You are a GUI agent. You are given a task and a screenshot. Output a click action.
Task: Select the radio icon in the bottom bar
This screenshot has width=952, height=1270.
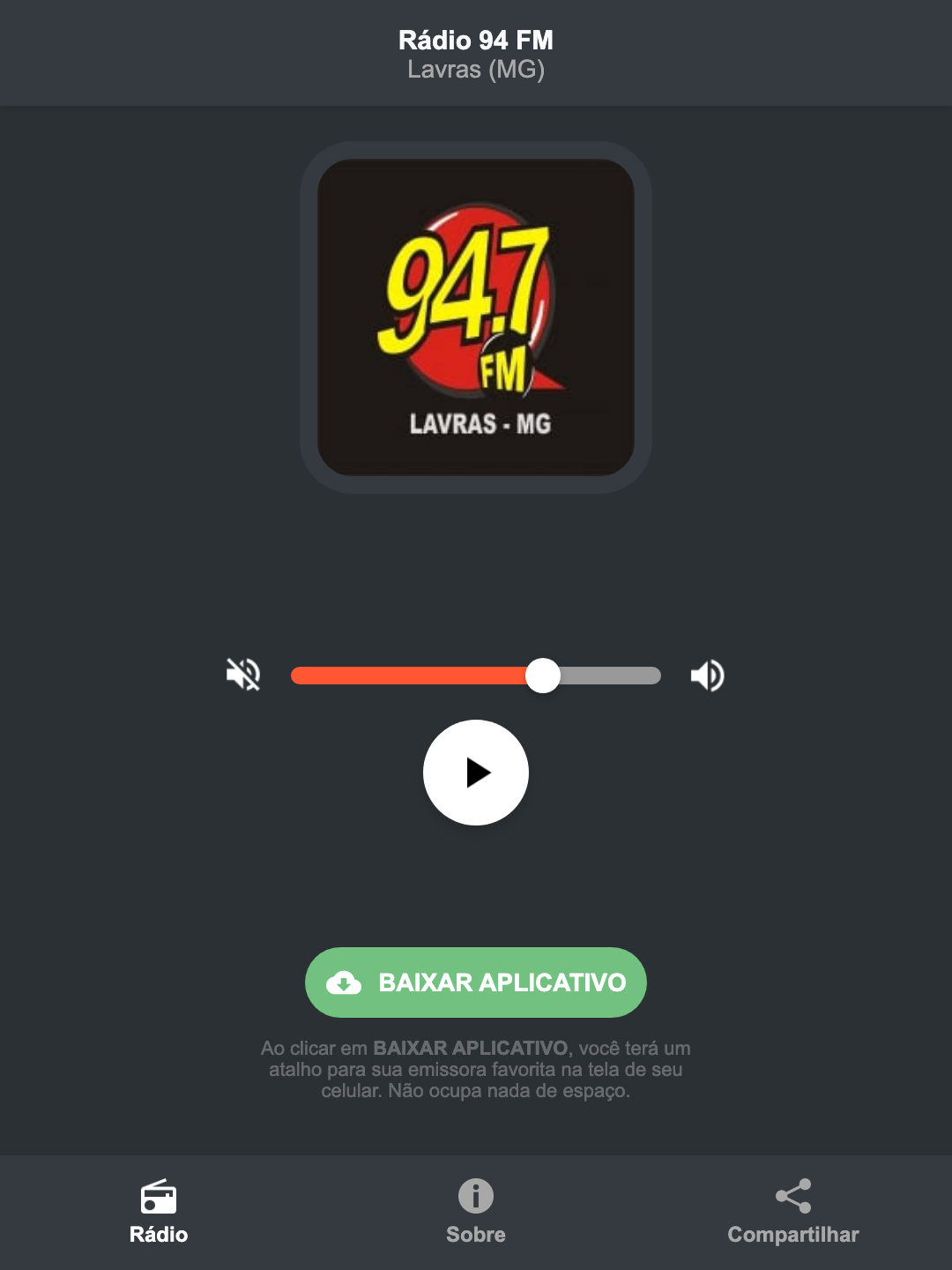[159, 1198]
